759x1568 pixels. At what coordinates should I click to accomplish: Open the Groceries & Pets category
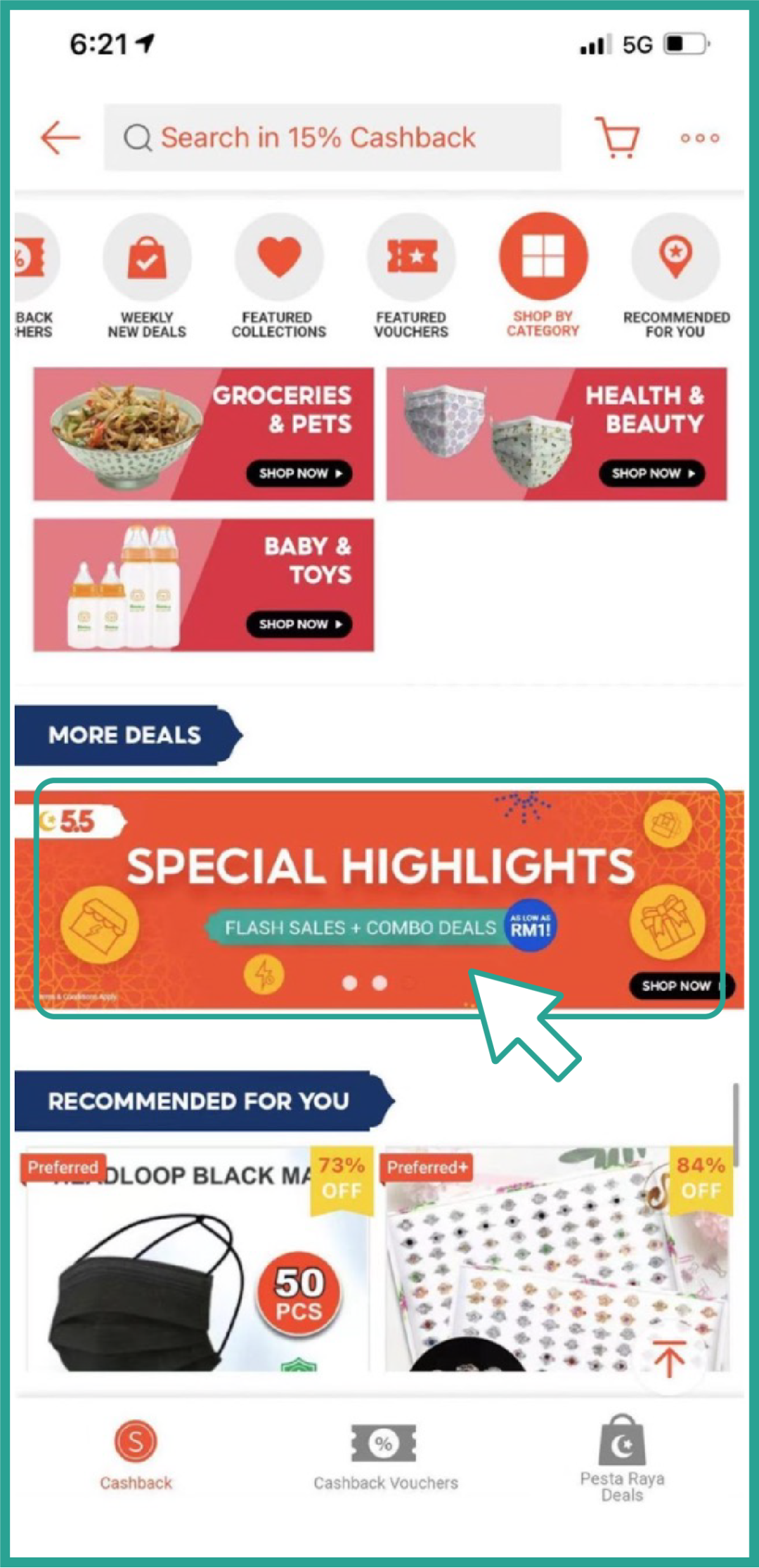(x=204, y=434)
